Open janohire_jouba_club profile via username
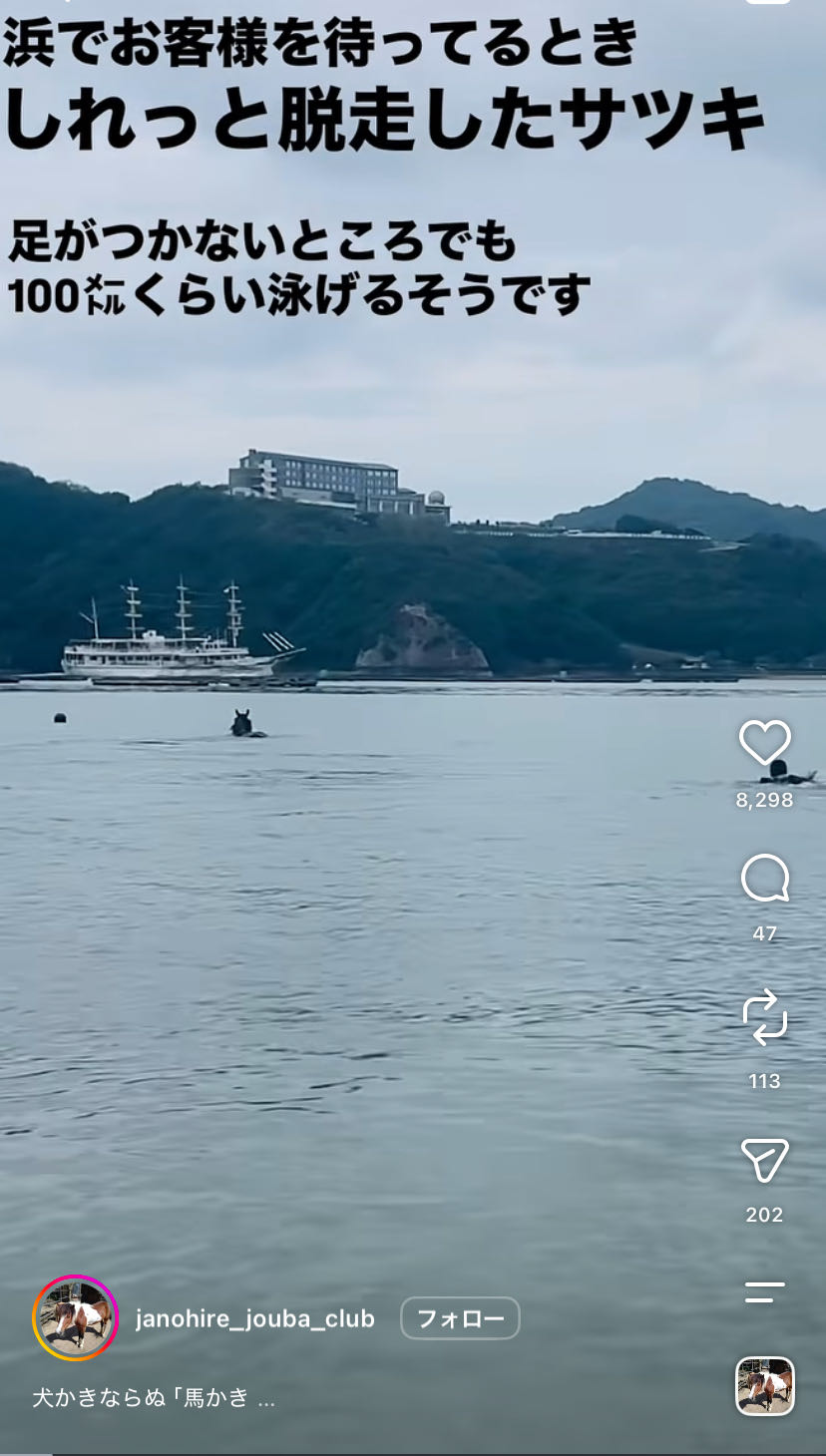The height and width of the screenshot is (1456, 826). tap(255, 1318)
